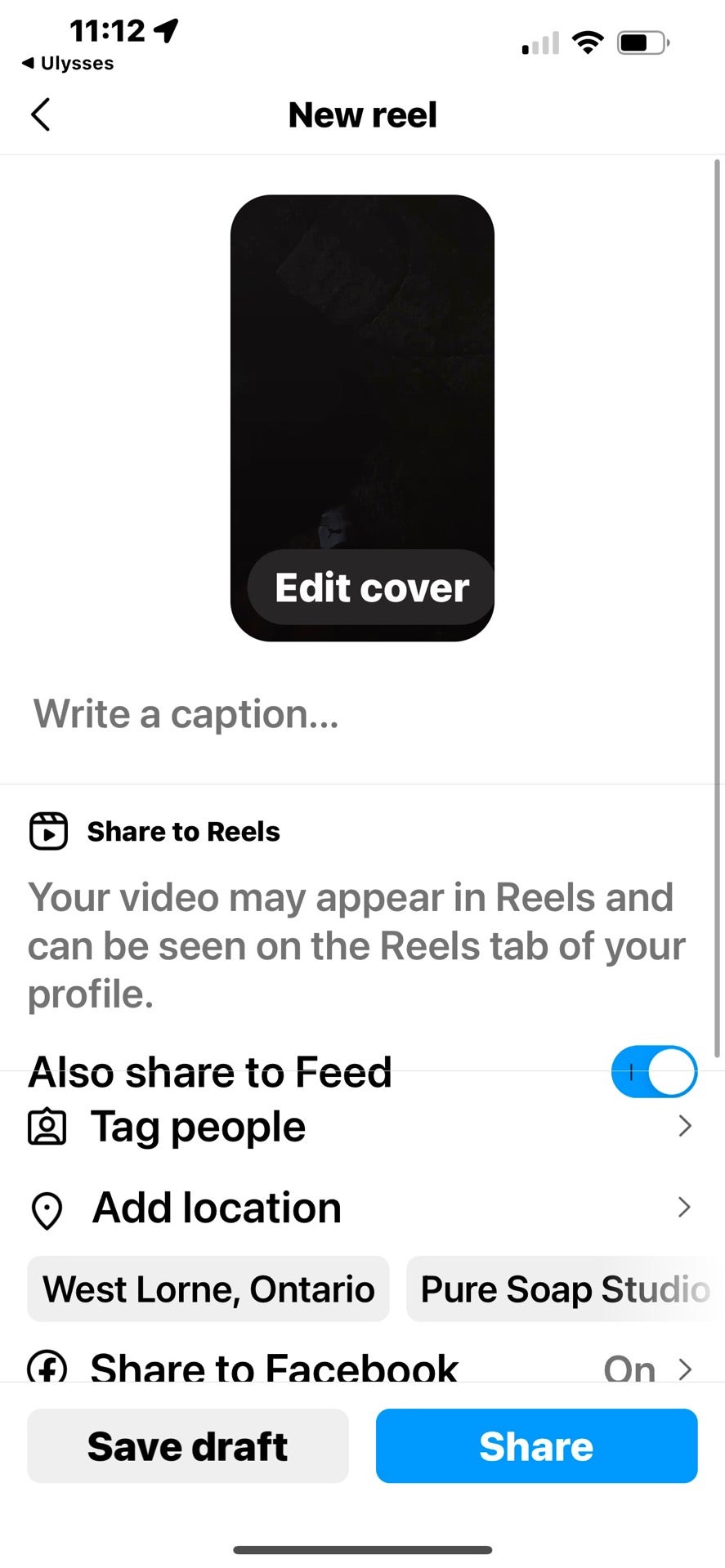Select West Lorne, Ontario location chip
725x1568 pixels.
click(208, 1289)
